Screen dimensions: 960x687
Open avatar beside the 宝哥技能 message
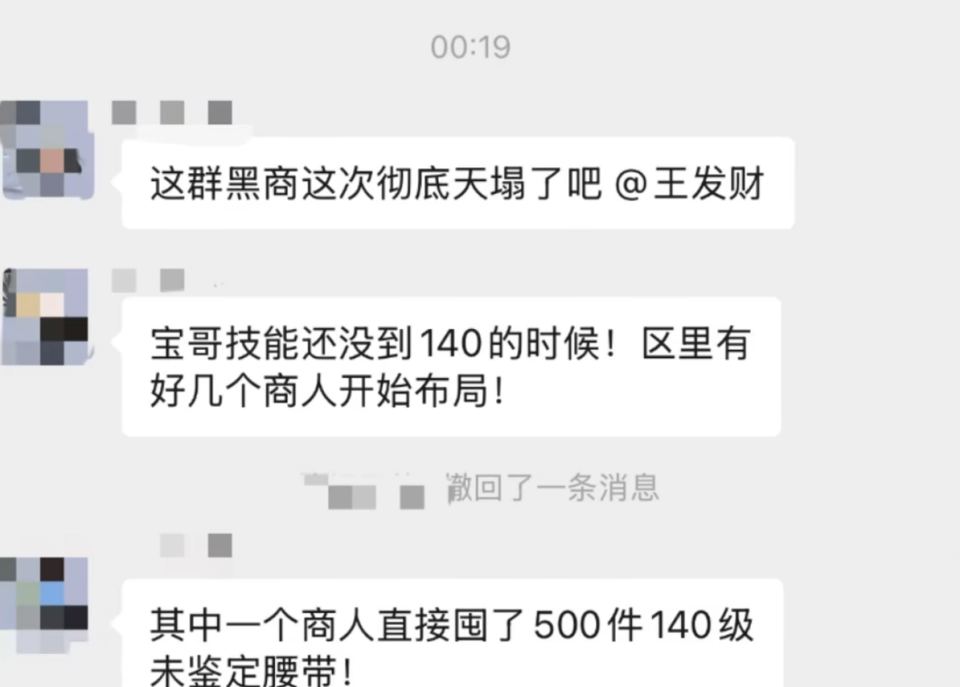(44, 316)
